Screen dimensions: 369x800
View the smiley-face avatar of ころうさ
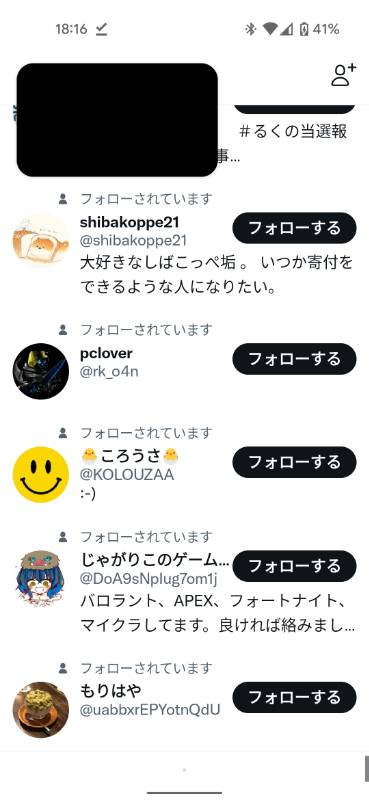coord(41,474)
